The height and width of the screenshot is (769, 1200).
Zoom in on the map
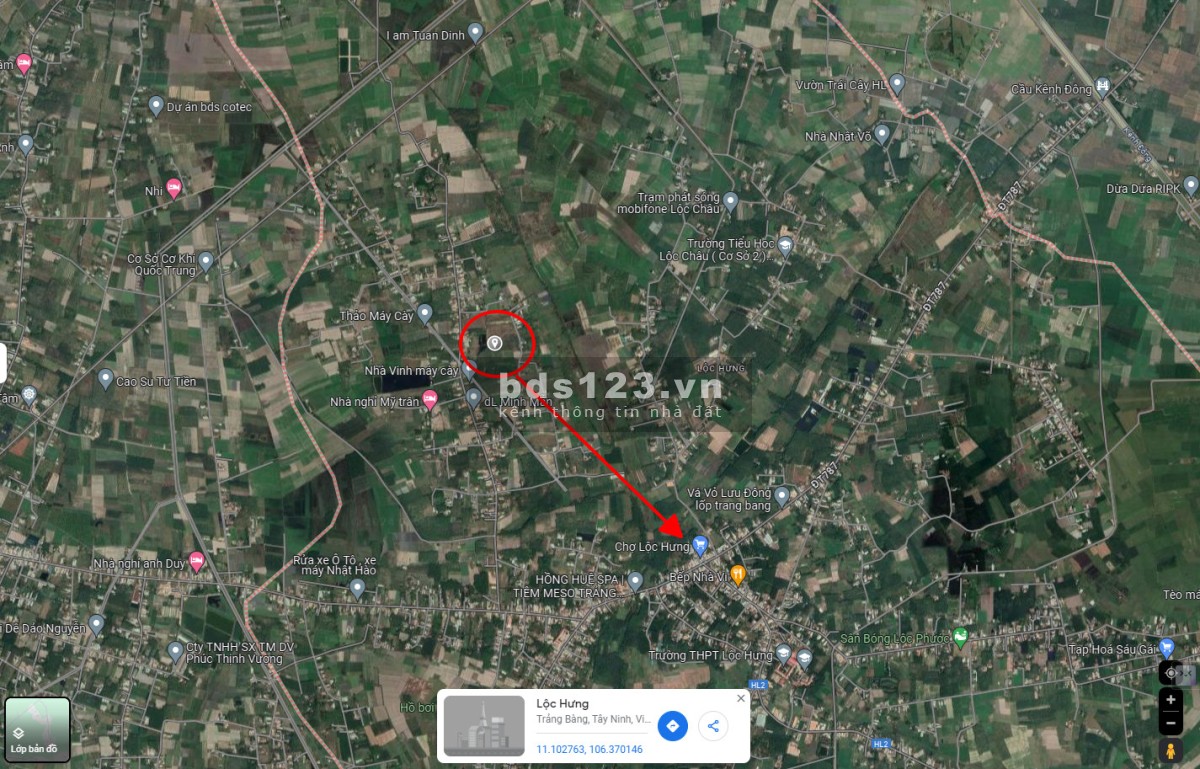pos(1170,700)
